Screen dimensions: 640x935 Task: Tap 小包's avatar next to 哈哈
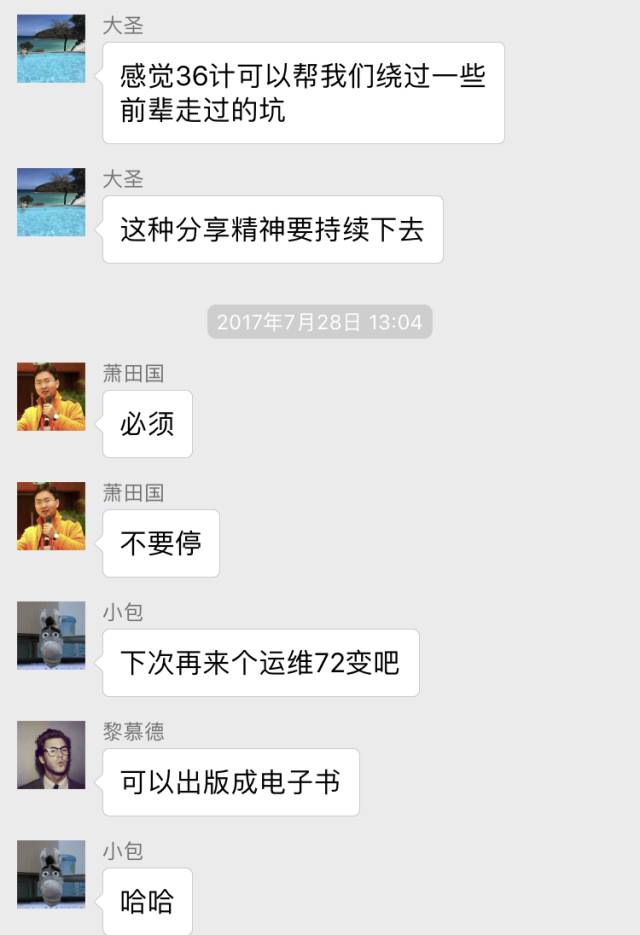pyautogui.click(x=51, y=873)
